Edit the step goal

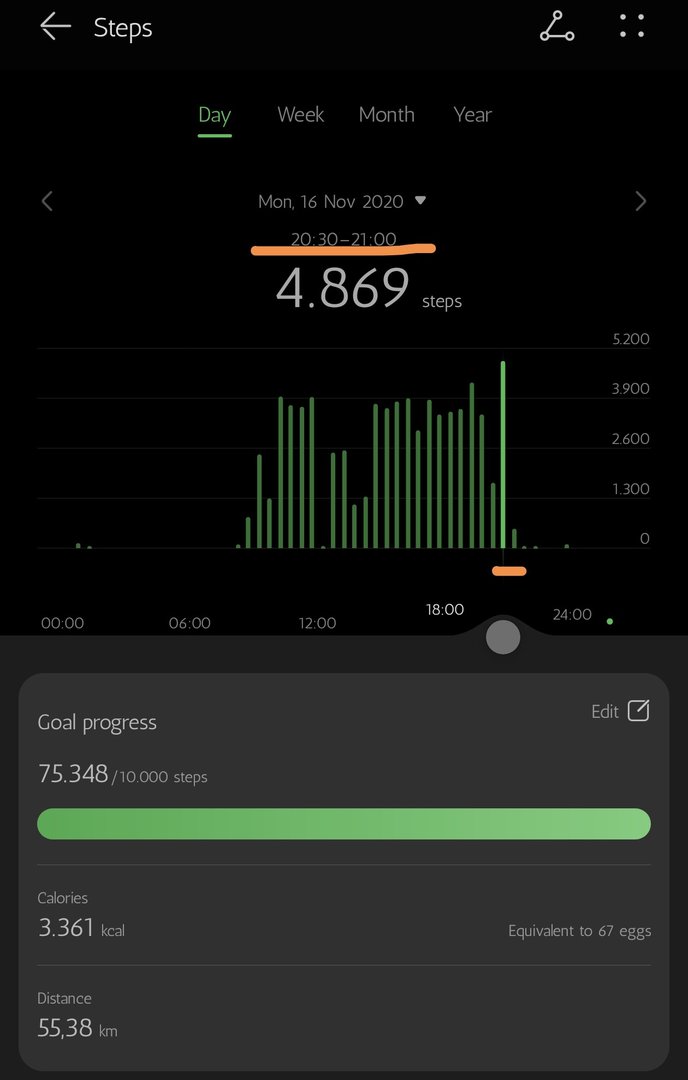620,711
